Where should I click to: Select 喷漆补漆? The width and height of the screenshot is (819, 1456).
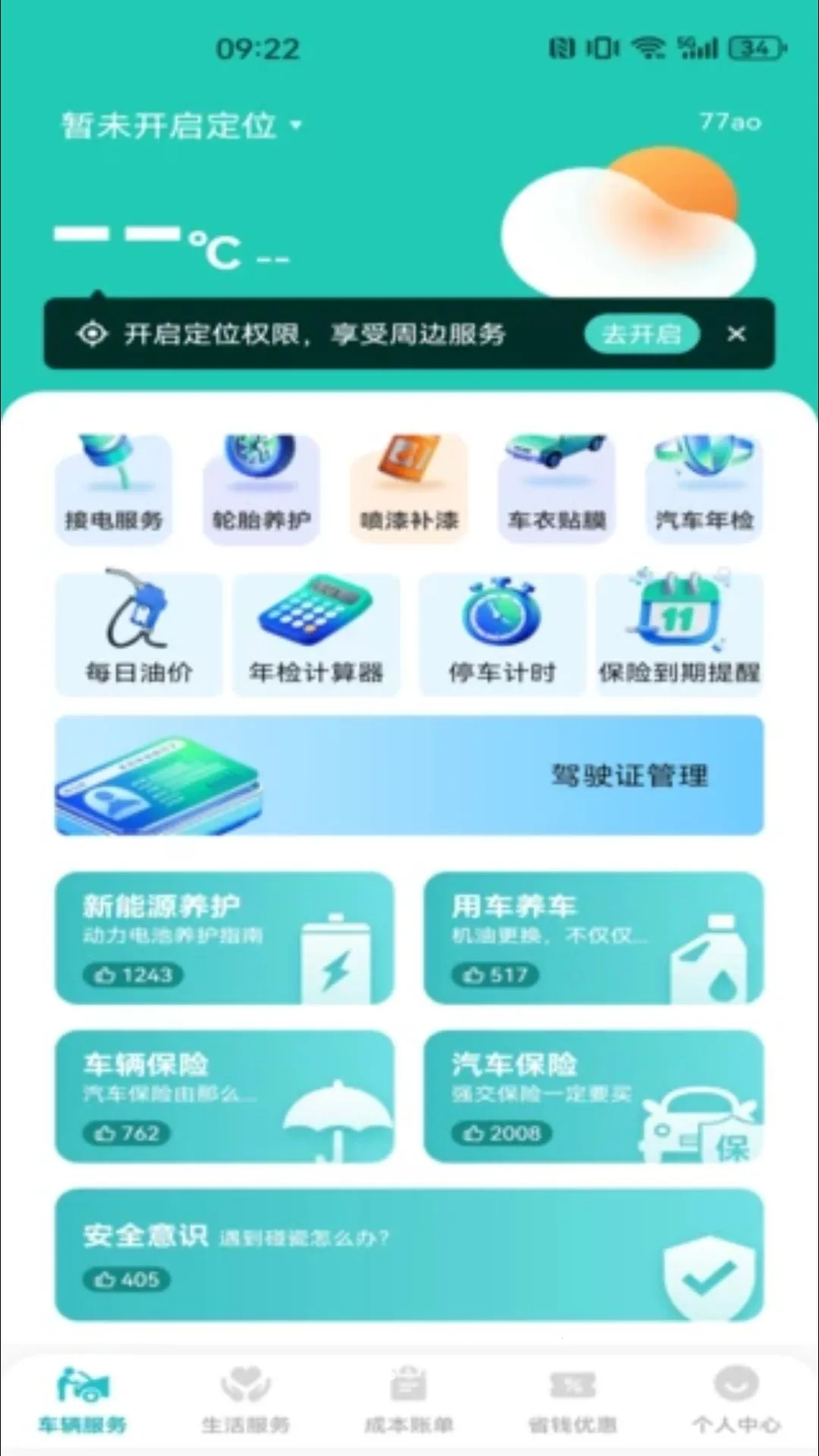coord(409,488)
